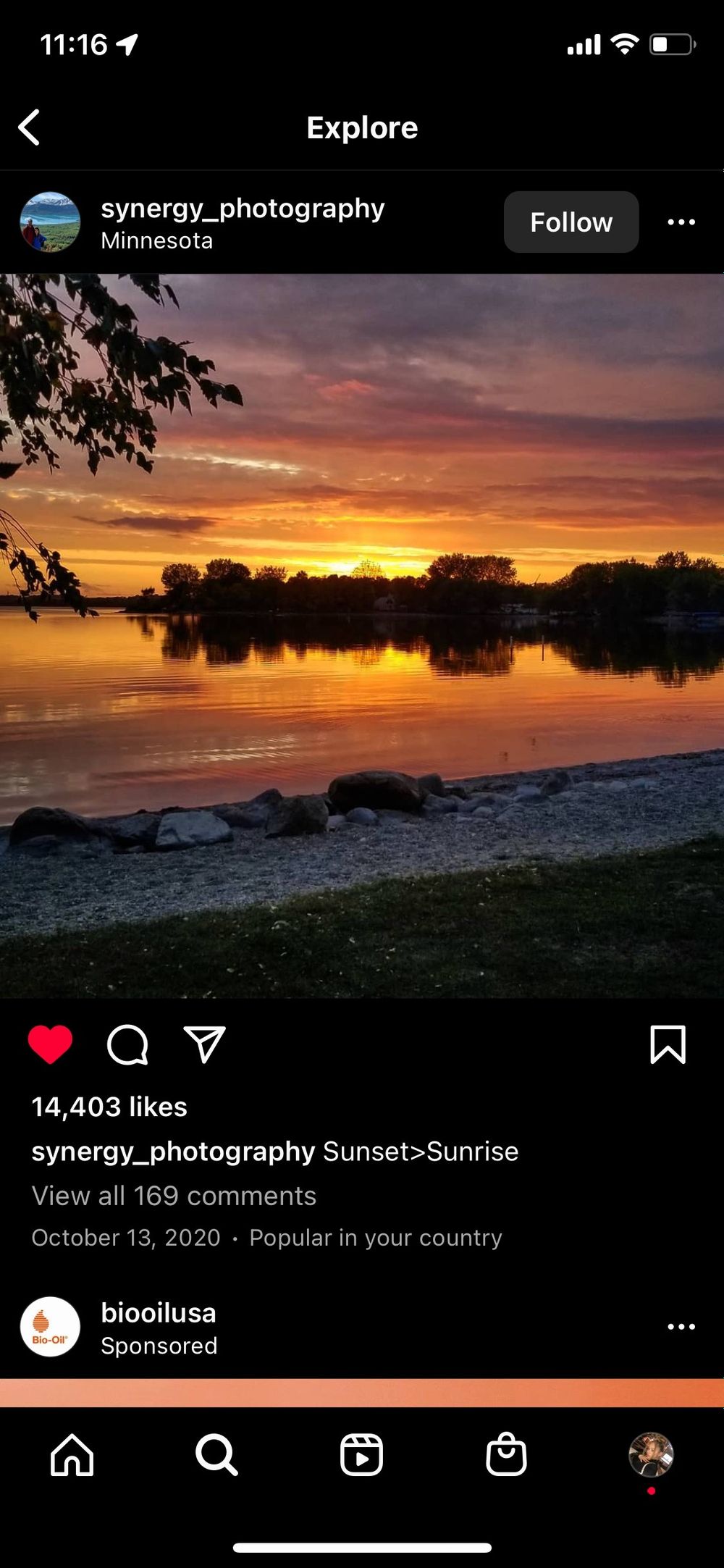The width and height of the screenshot is (724, 1568).
Task: Open the Reels tab
Action: pos(361,1454)
